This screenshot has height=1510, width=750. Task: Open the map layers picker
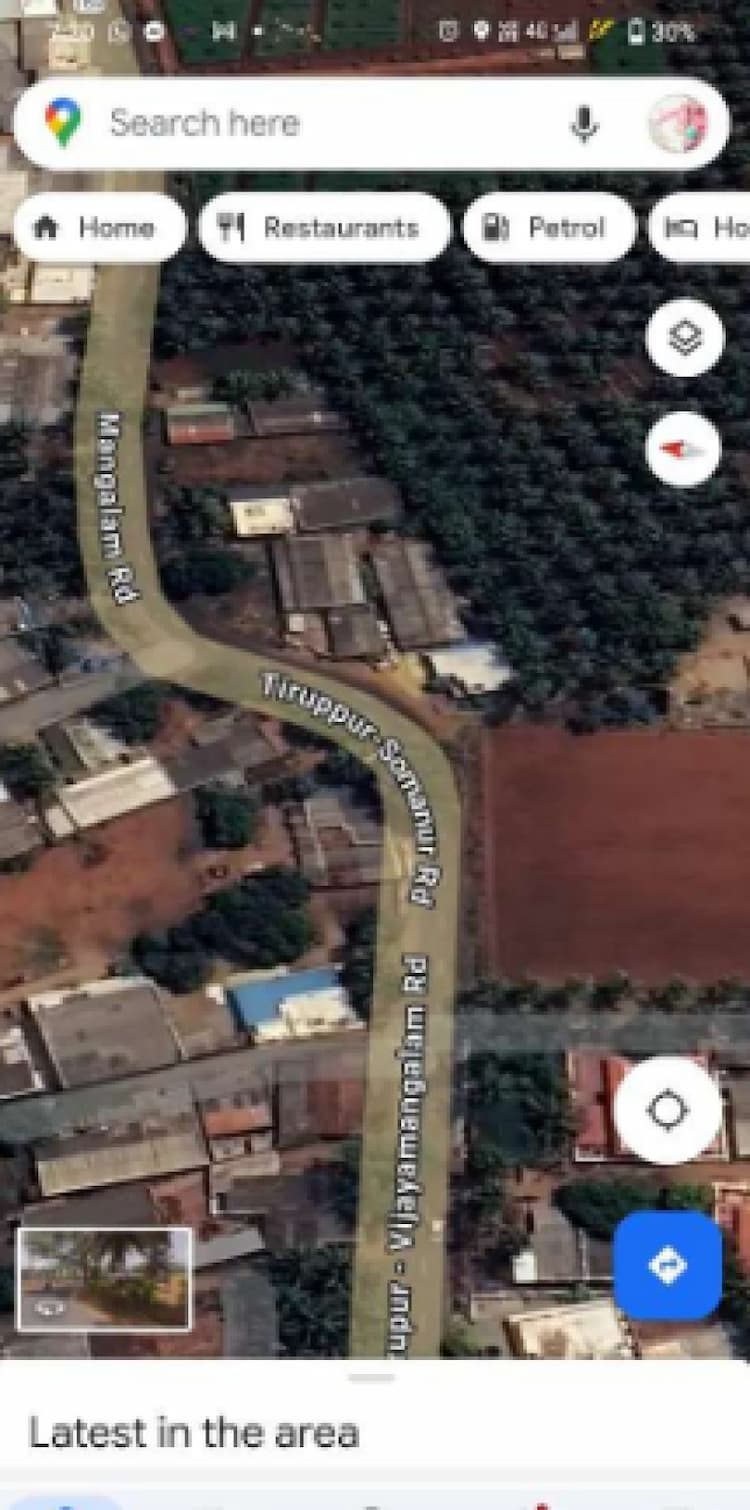[x=683, y=338]
